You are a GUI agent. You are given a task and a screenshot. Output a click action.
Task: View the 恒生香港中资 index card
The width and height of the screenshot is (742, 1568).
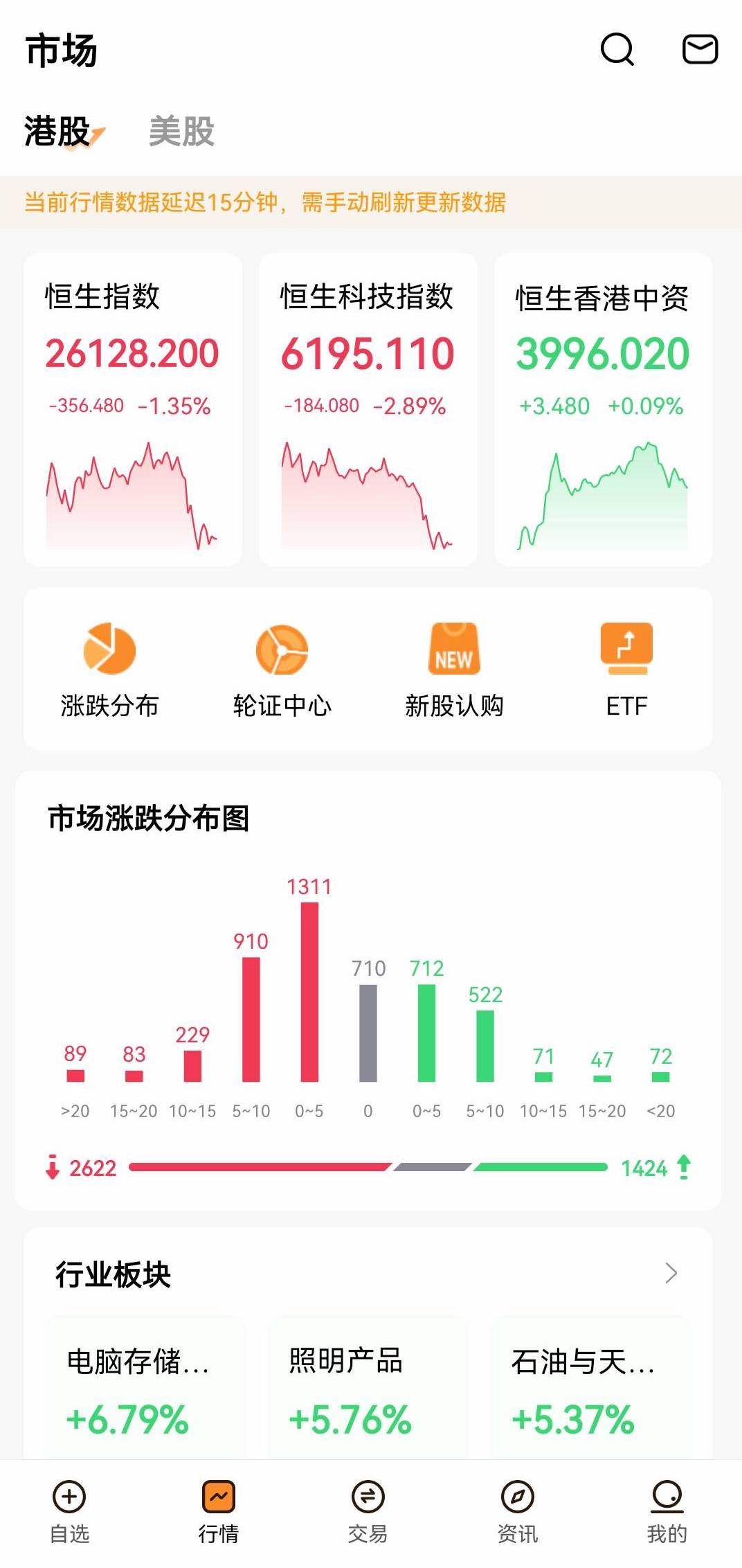point(603,409)
